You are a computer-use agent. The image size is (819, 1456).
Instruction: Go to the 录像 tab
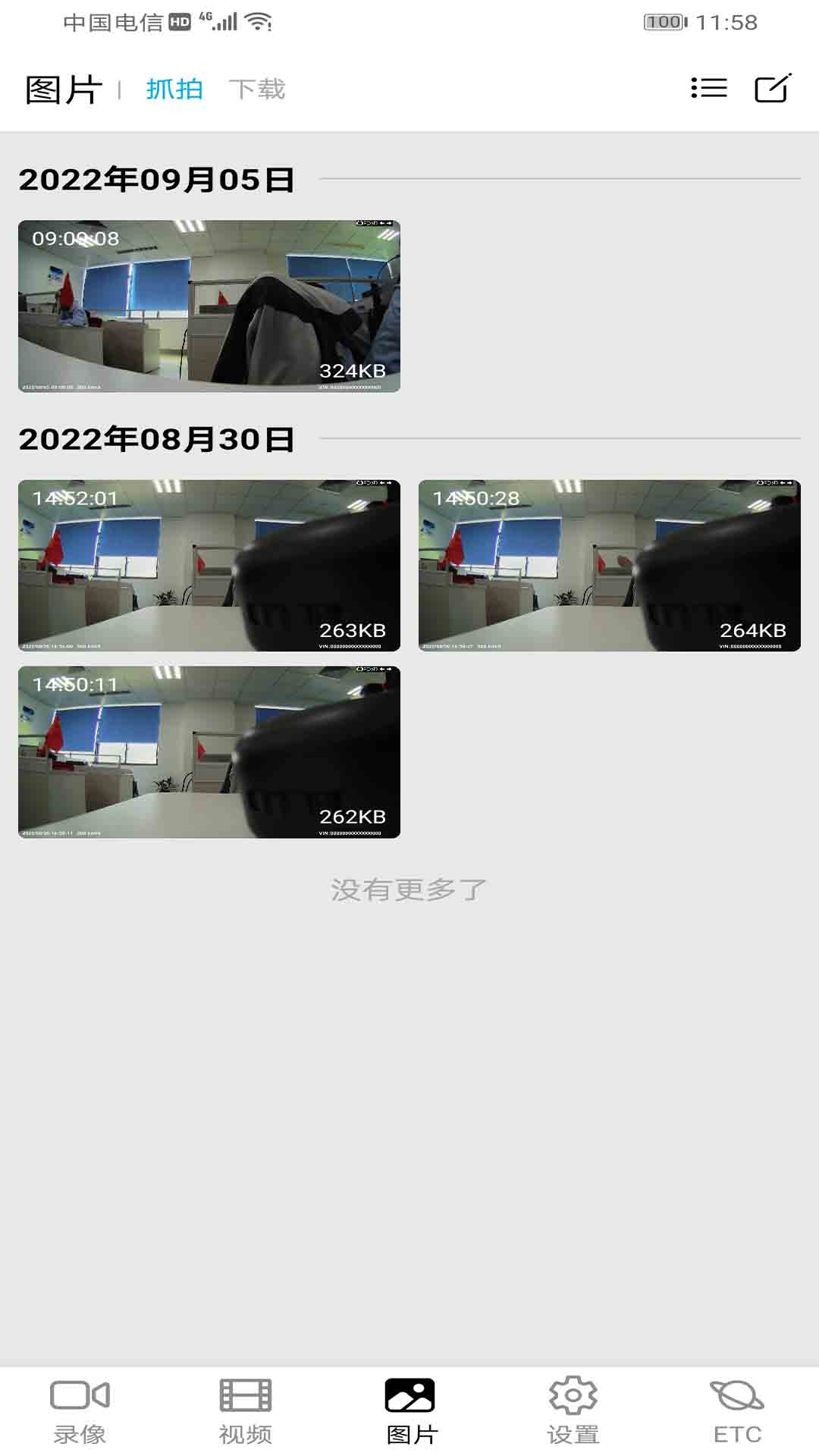point(80,1412)
